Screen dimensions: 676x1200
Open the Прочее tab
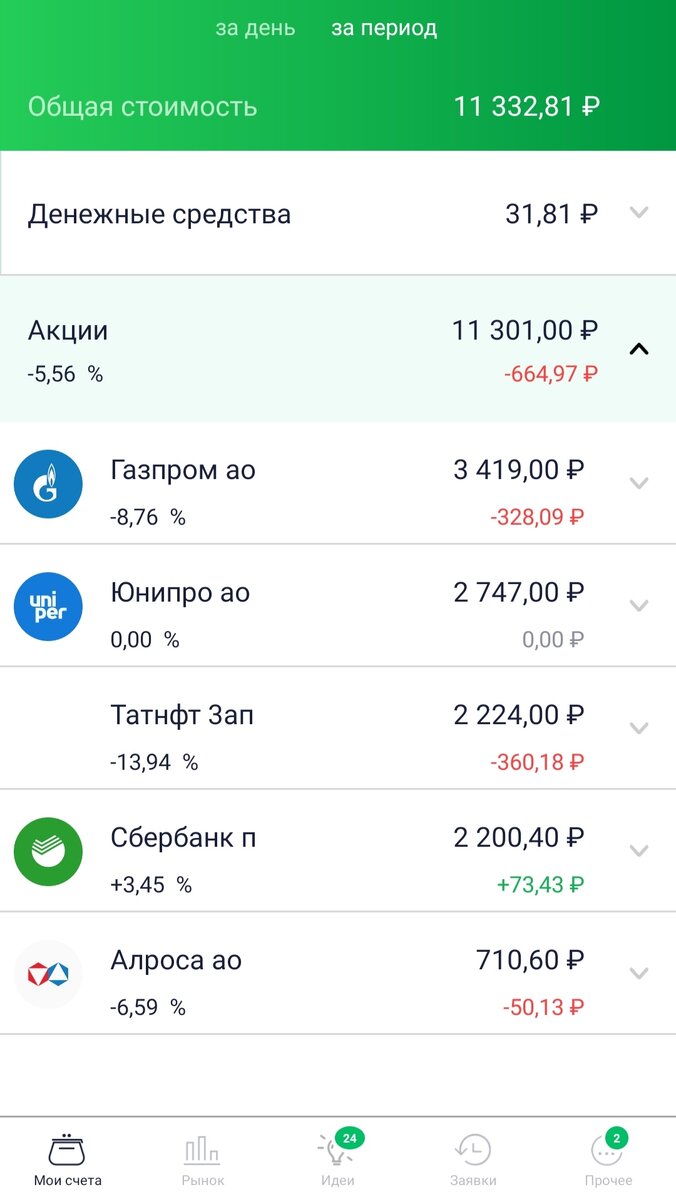coord(608,1159)
